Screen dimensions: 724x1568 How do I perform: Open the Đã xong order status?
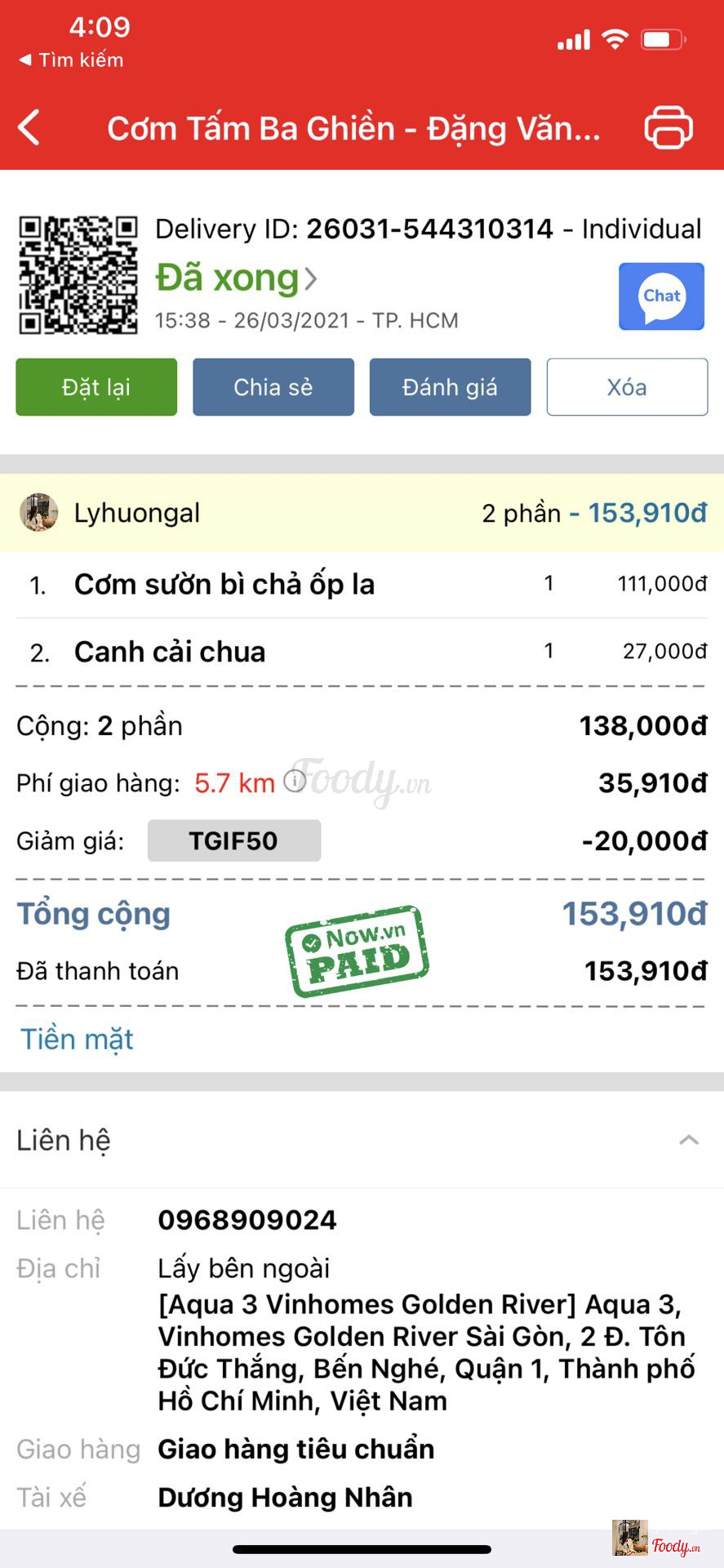[x=236, y=278]
